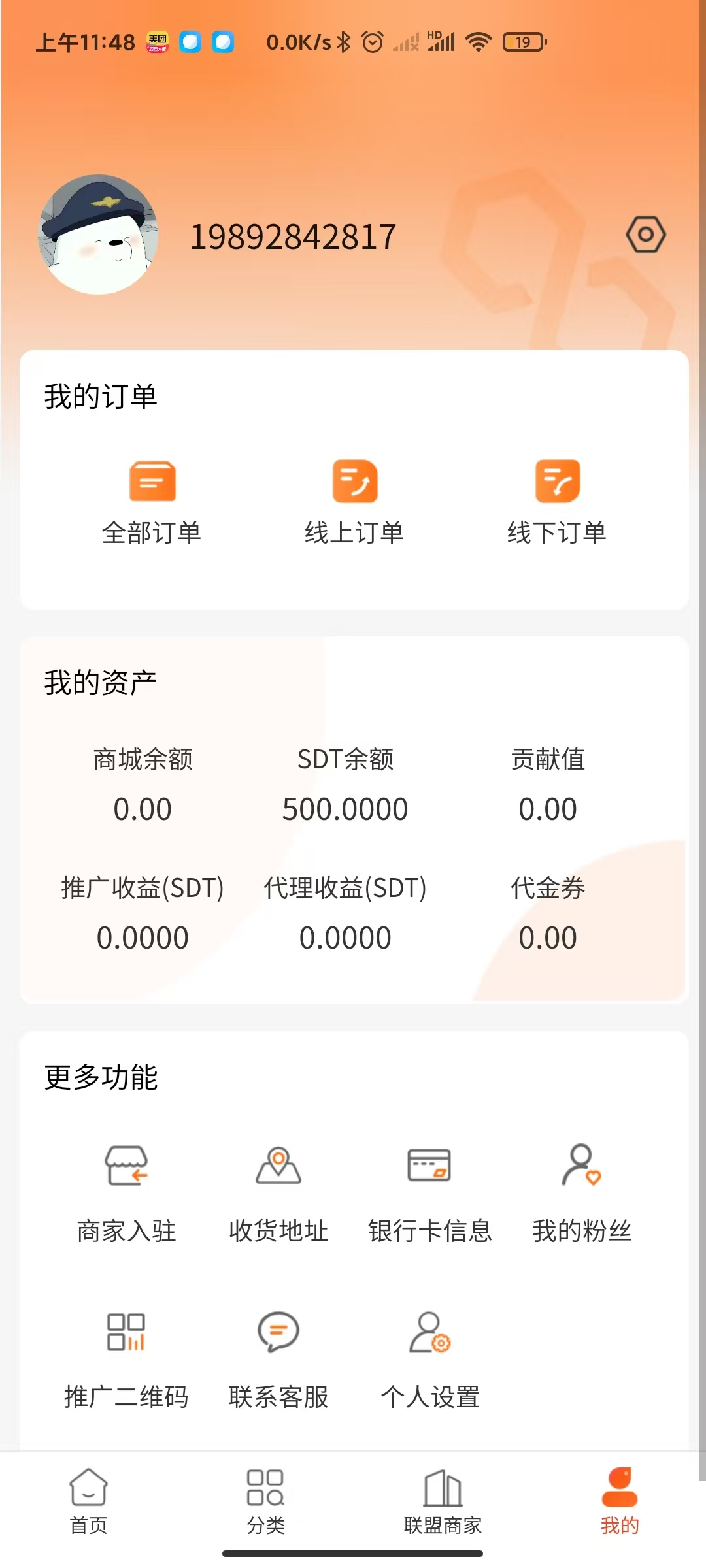Open 银行卡信息 bank card info
Screen dimensions: 706x1568
click(x=429, y=1192)
